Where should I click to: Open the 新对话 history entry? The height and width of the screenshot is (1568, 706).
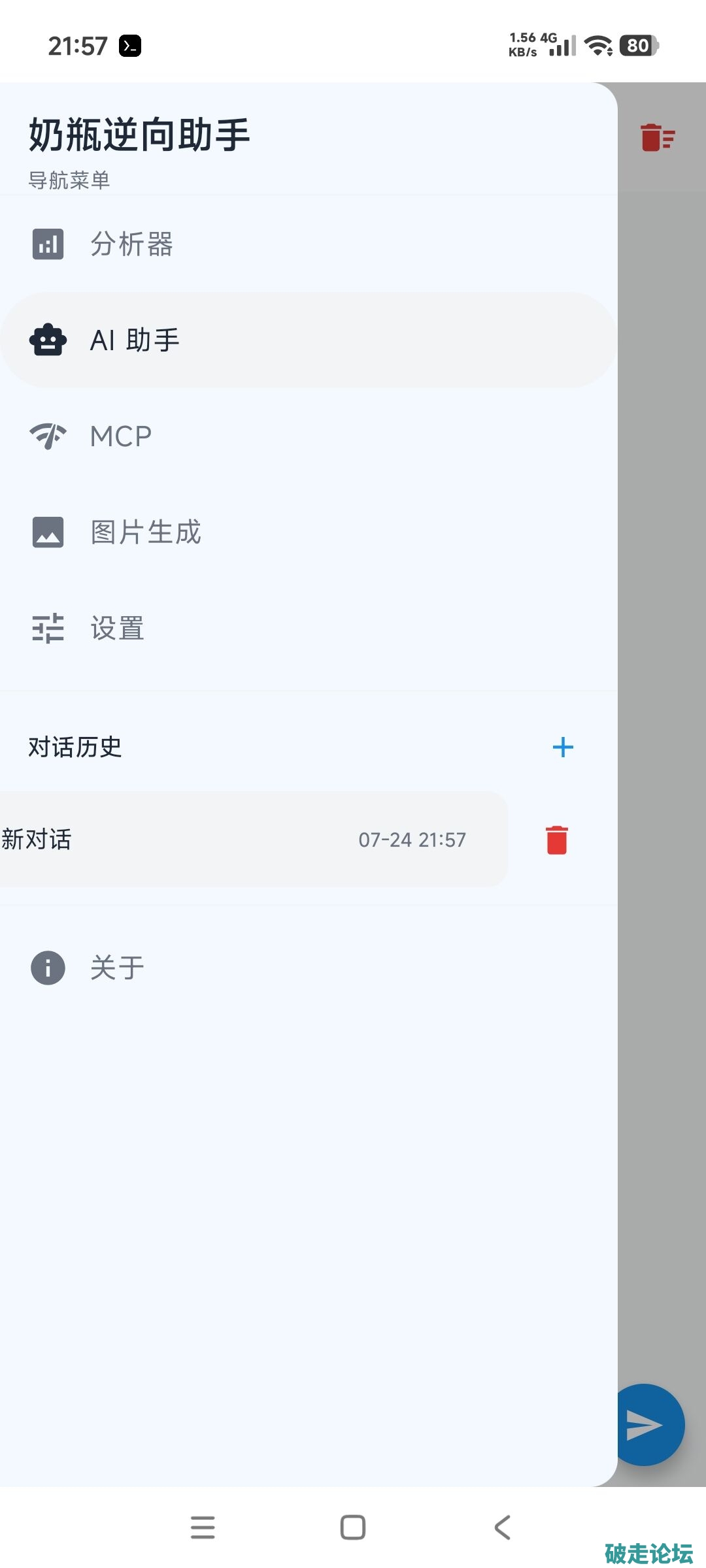point(254,840)
